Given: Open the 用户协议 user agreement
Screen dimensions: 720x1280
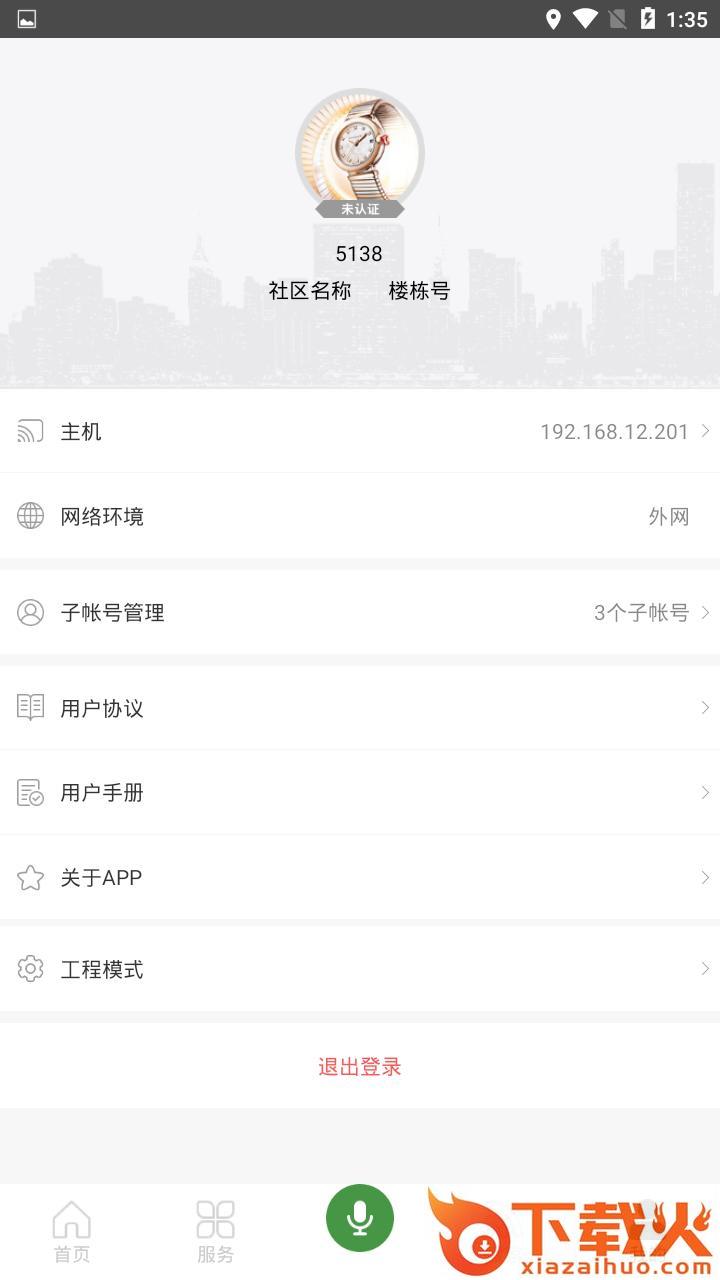Looking at the screenshot, I should [x=360, y=708].
